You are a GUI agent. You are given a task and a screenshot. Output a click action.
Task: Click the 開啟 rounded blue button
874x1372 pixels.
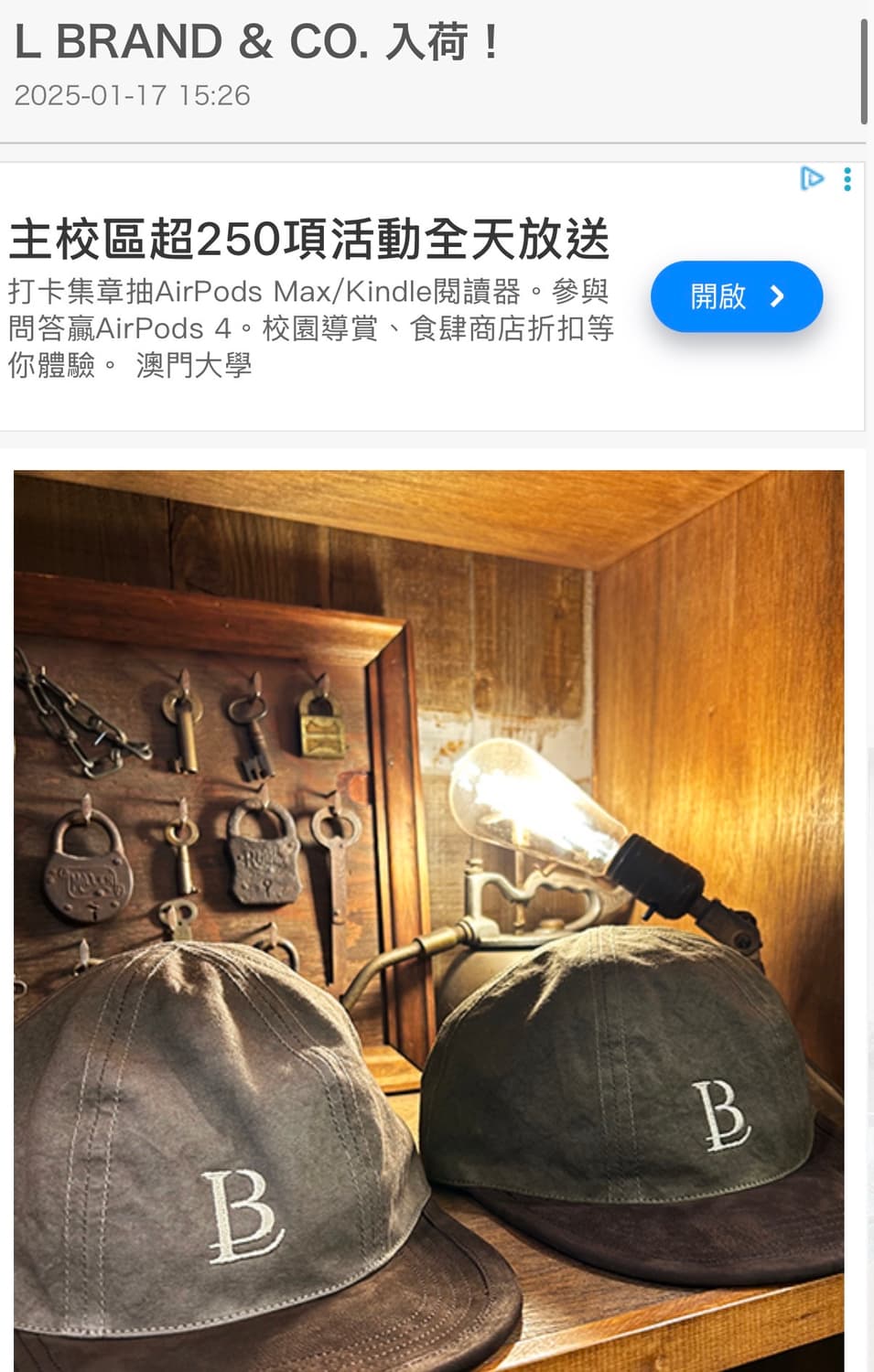click(737, 296)
